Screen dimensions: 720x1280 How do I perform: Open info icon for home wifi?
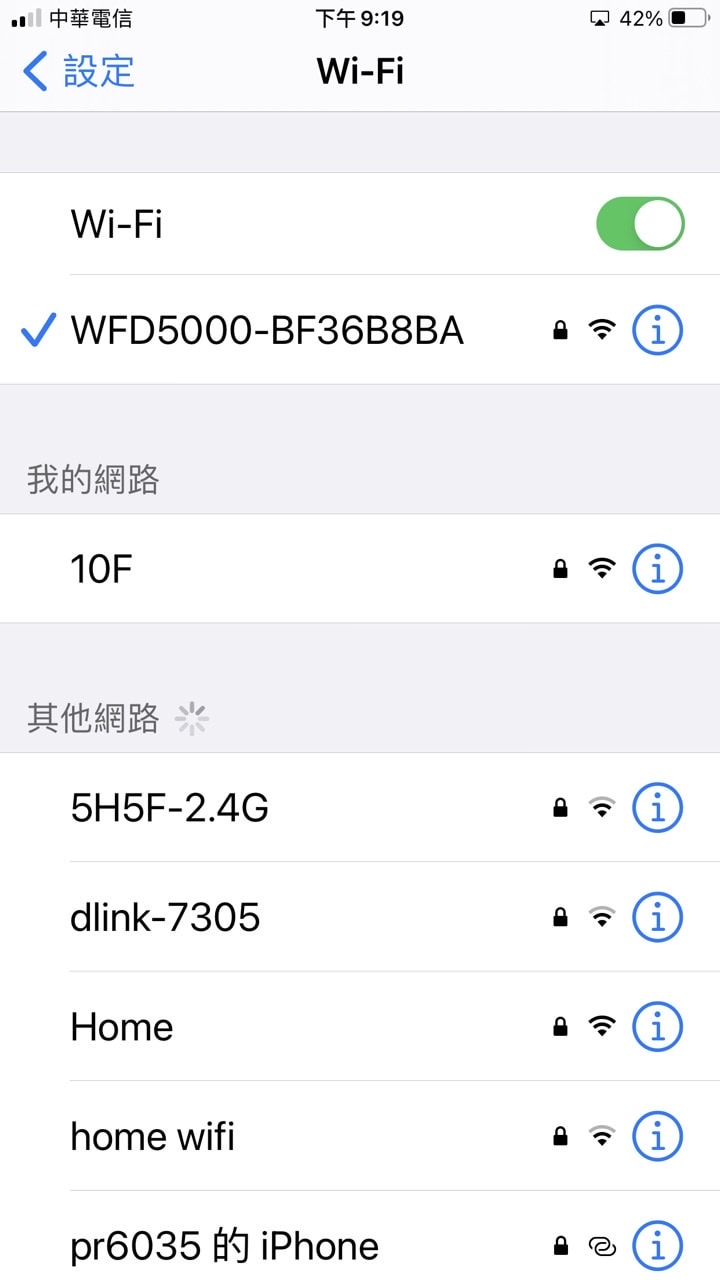[658, 1136]
